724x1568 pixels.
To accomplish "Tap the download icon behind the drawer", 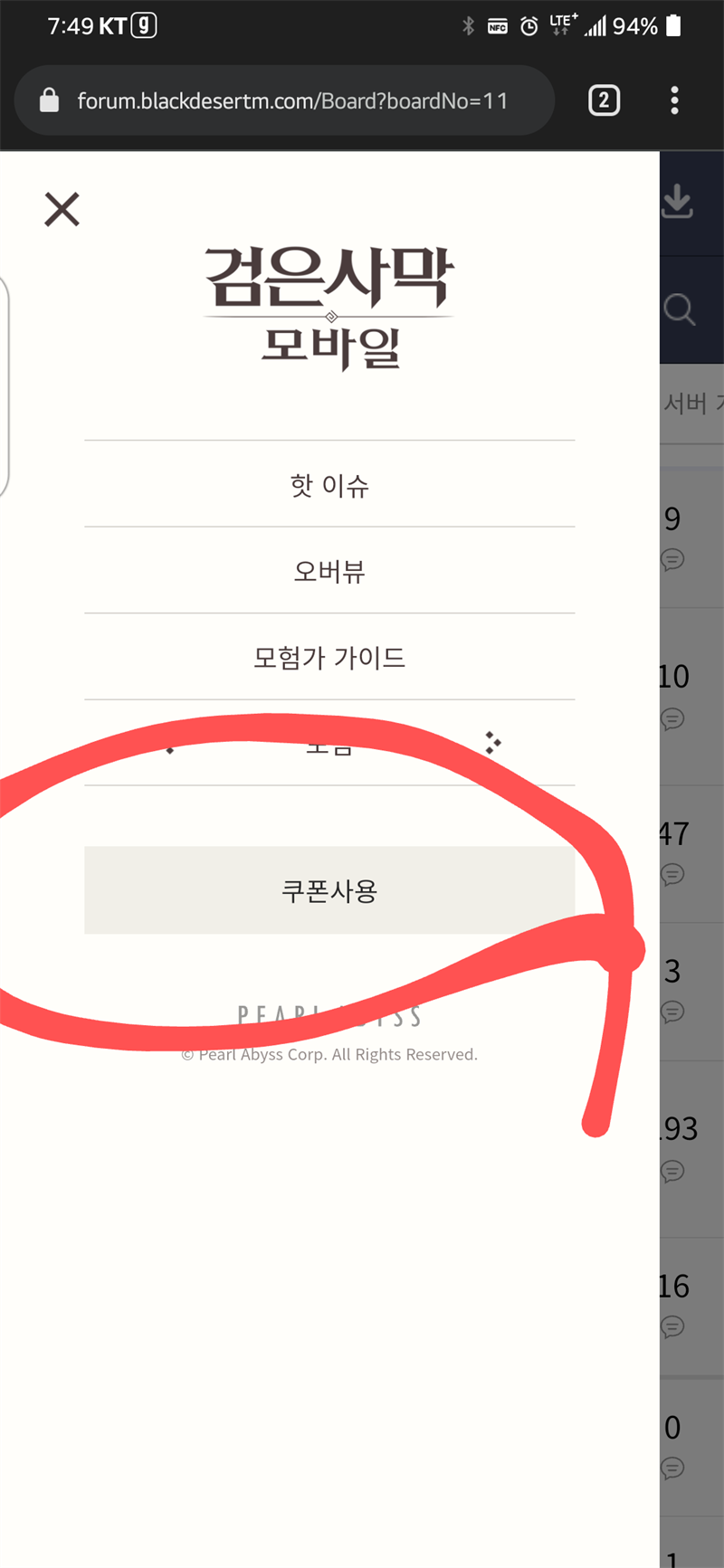I will [x=677, y=202].
